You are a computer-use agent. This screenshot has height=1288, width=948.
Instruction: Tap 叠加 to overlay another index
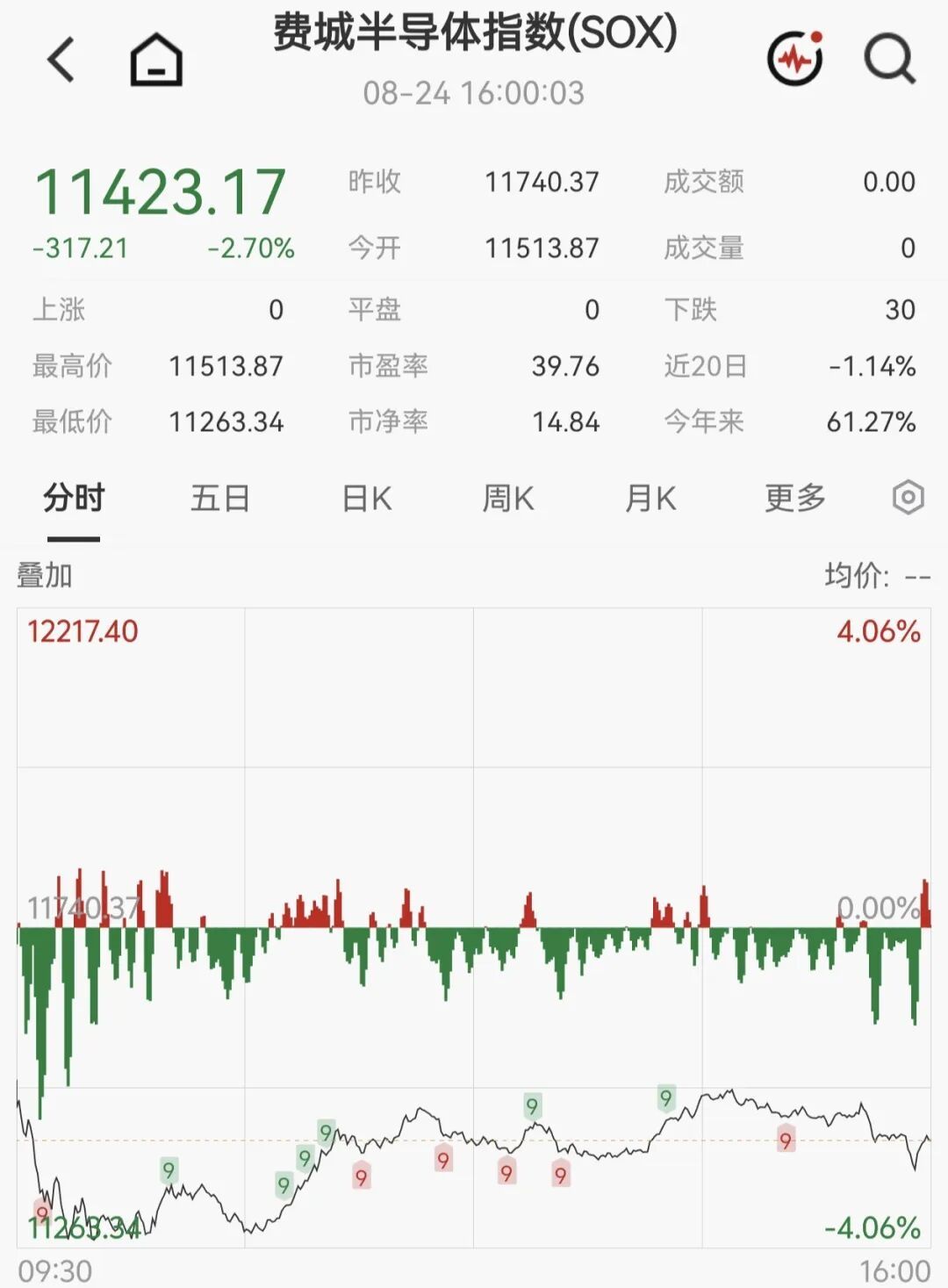point(44,576)
